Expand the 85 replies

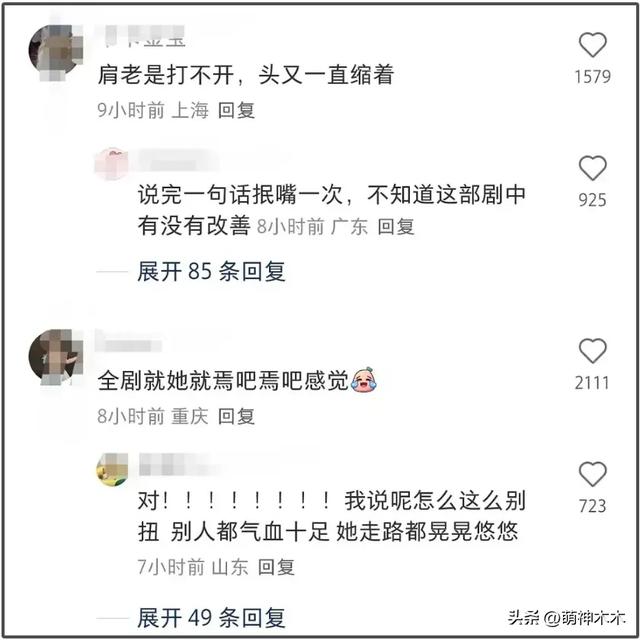click(x=211, y=271)
